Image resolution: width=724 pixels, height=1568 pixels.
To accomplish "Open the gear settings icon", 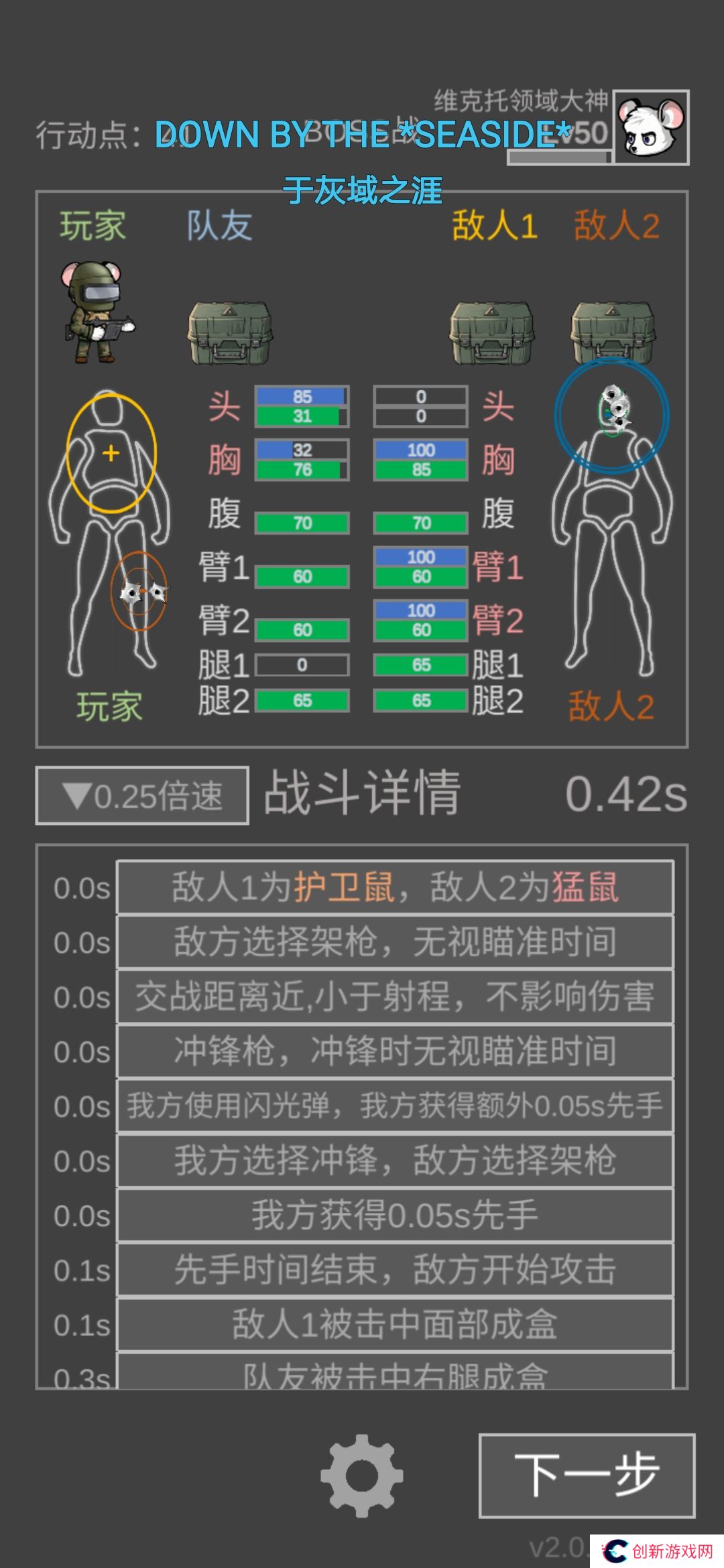I will click(x=362, y=1475).
